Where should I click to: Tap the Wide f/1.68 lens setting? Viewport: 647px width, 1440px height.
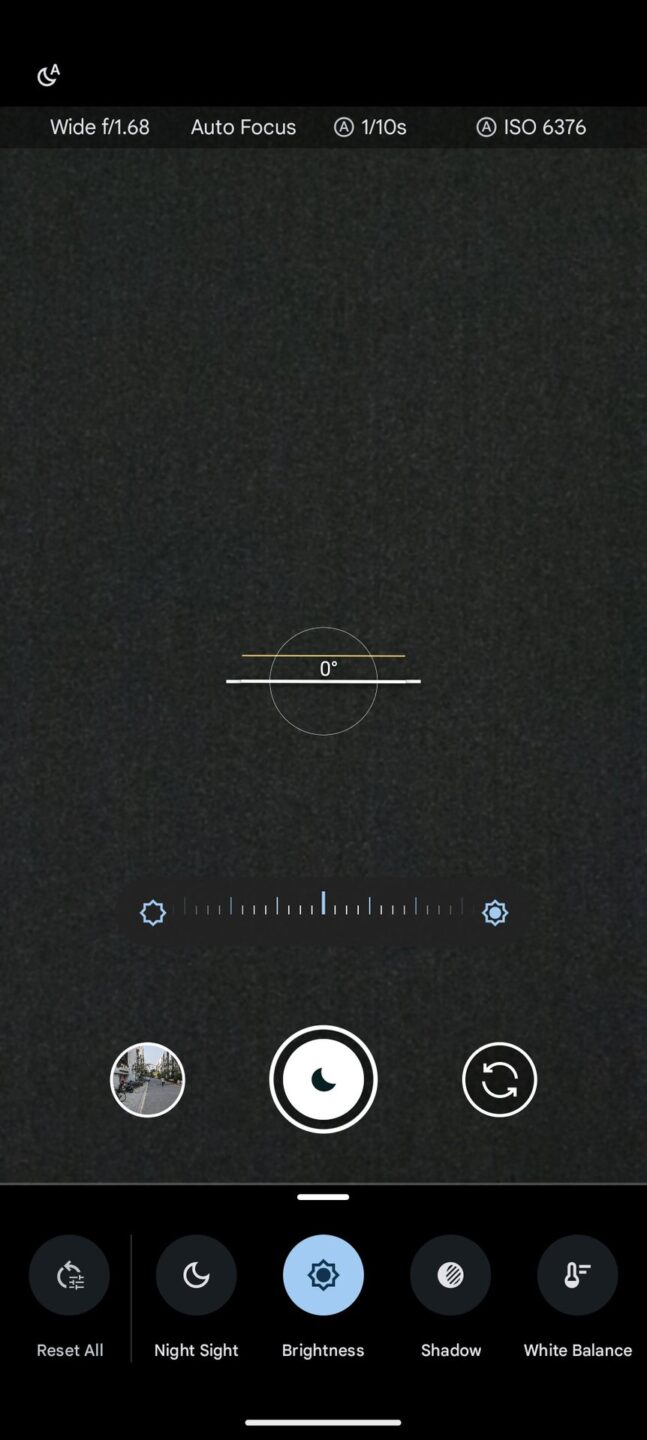tap(100, 127)
